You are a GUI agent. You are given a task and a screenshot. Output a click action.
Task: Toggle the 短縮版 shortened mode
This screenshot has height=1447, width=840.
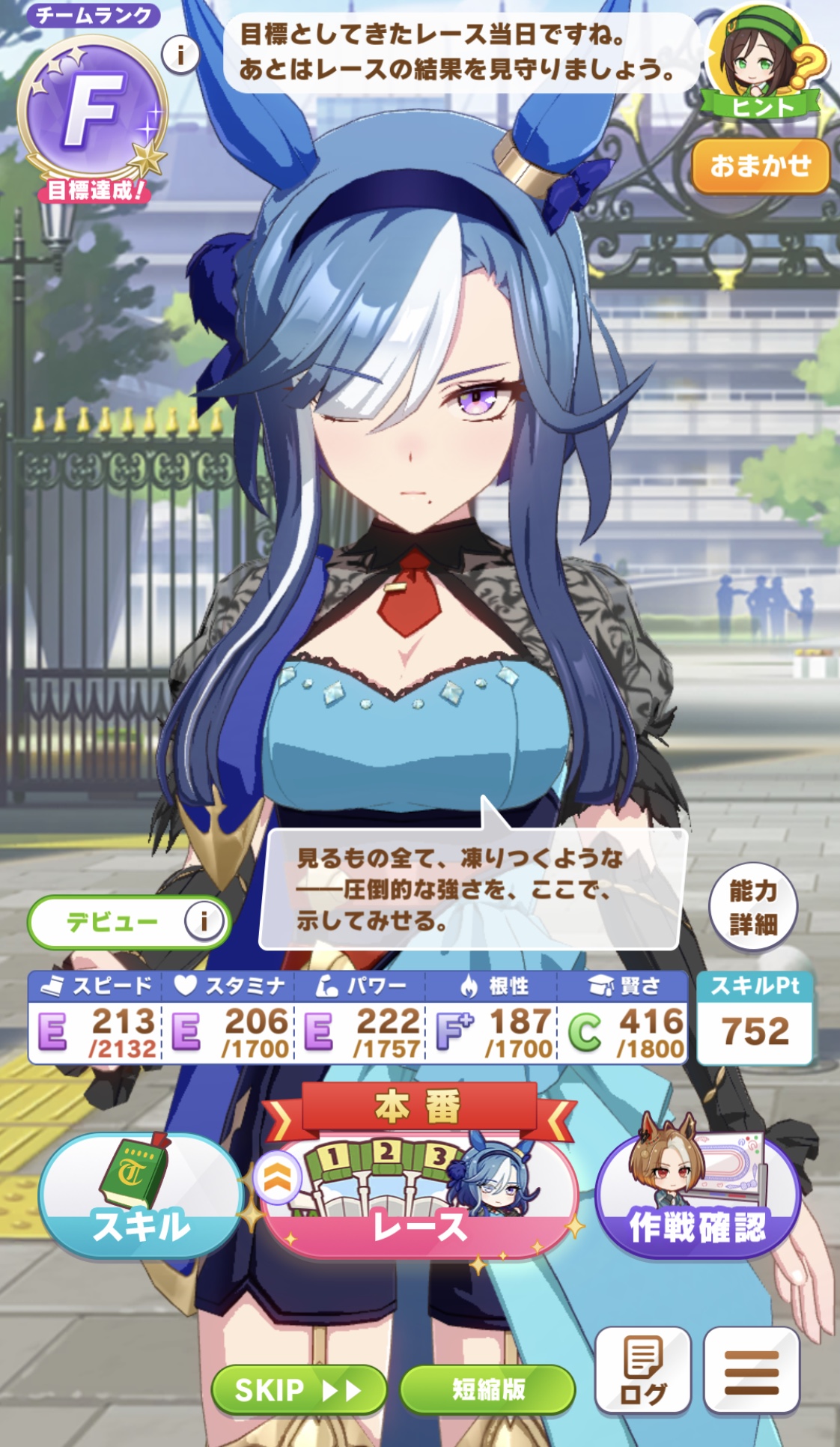pyautogui.click(x=488, y=1390)
